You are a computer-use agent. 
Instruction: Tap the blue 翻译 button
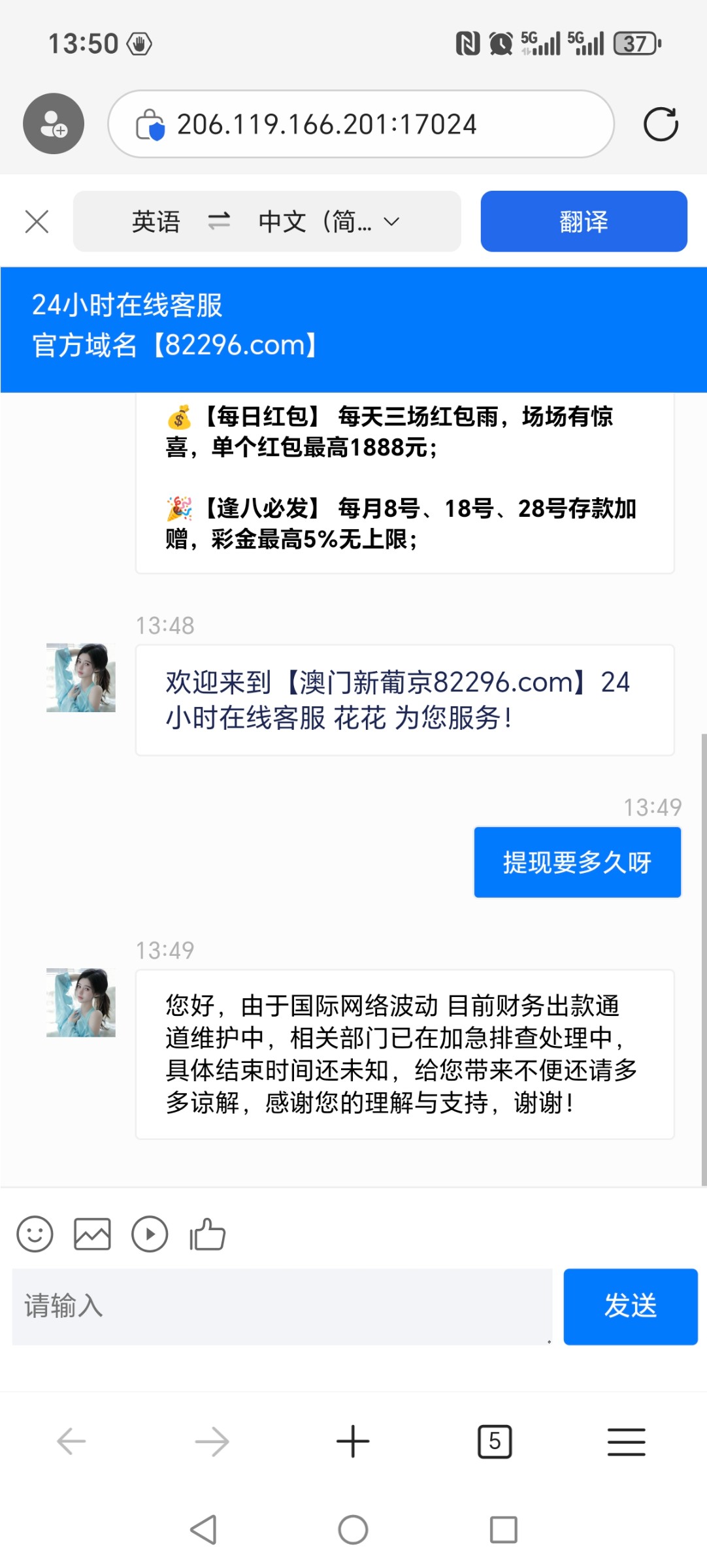[584, 221]
